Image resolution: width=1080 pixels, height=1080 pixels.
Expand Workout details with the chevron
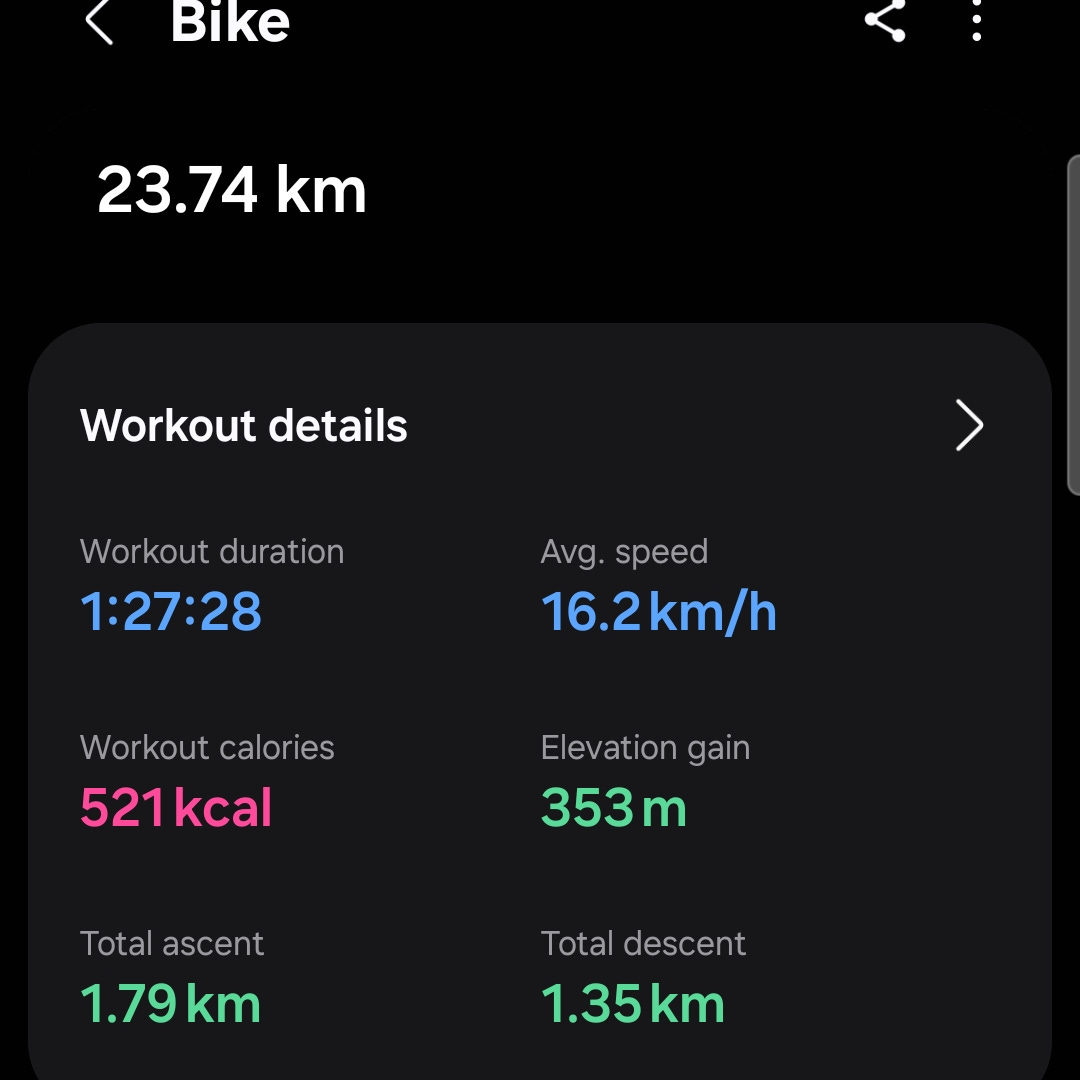tap(969, 426)
